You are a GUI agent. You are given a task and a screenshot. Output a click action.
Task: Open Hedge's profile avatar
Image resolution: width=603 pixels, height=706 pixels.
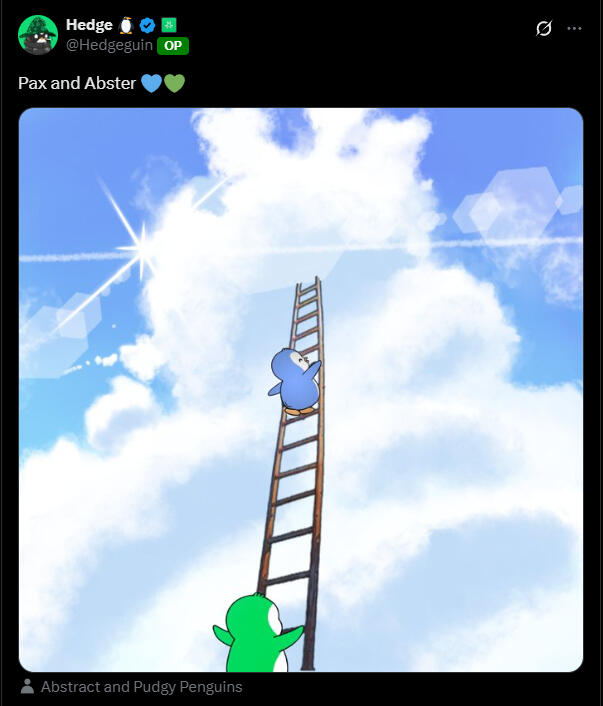[38, 35]
